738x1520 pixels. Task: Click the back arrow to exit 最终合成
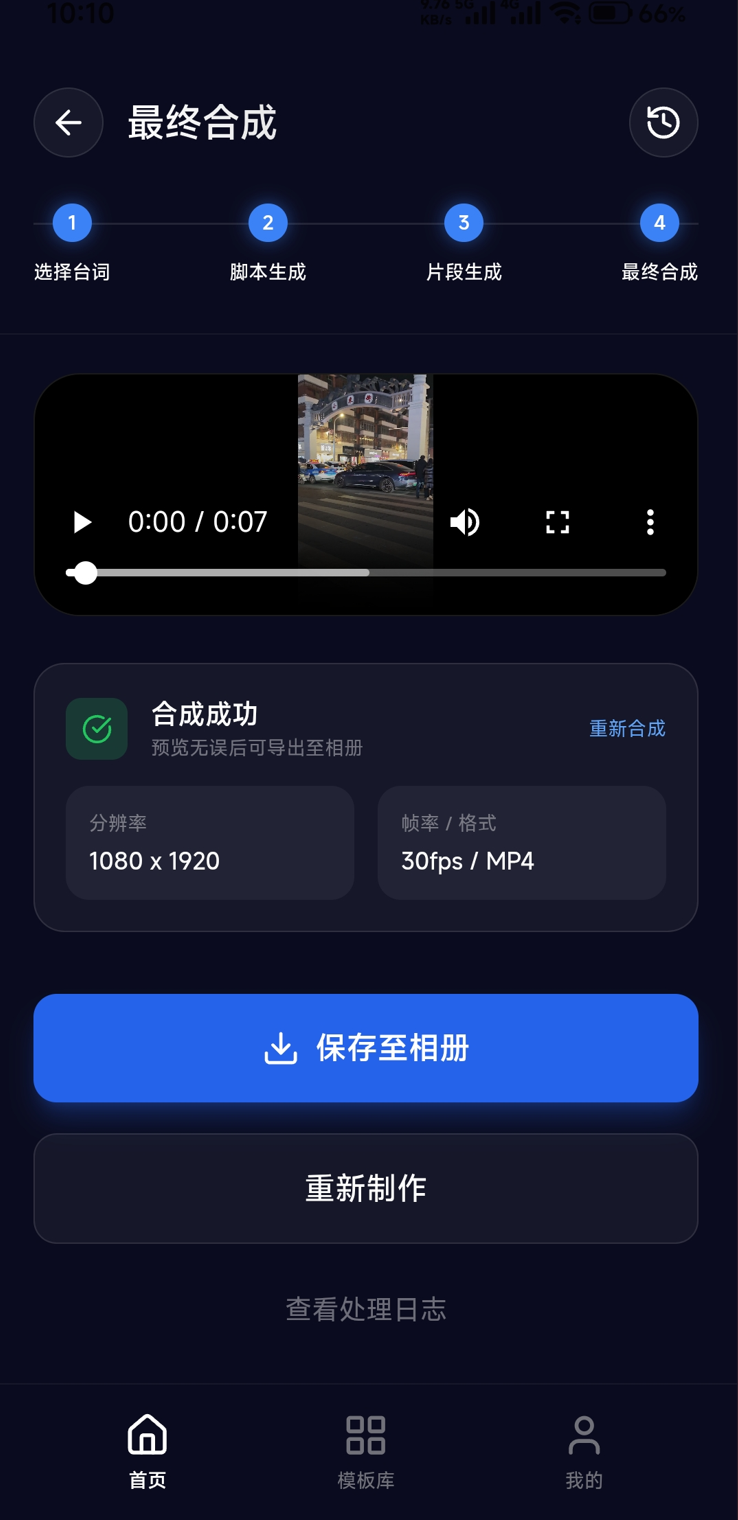tap(68, 122)
